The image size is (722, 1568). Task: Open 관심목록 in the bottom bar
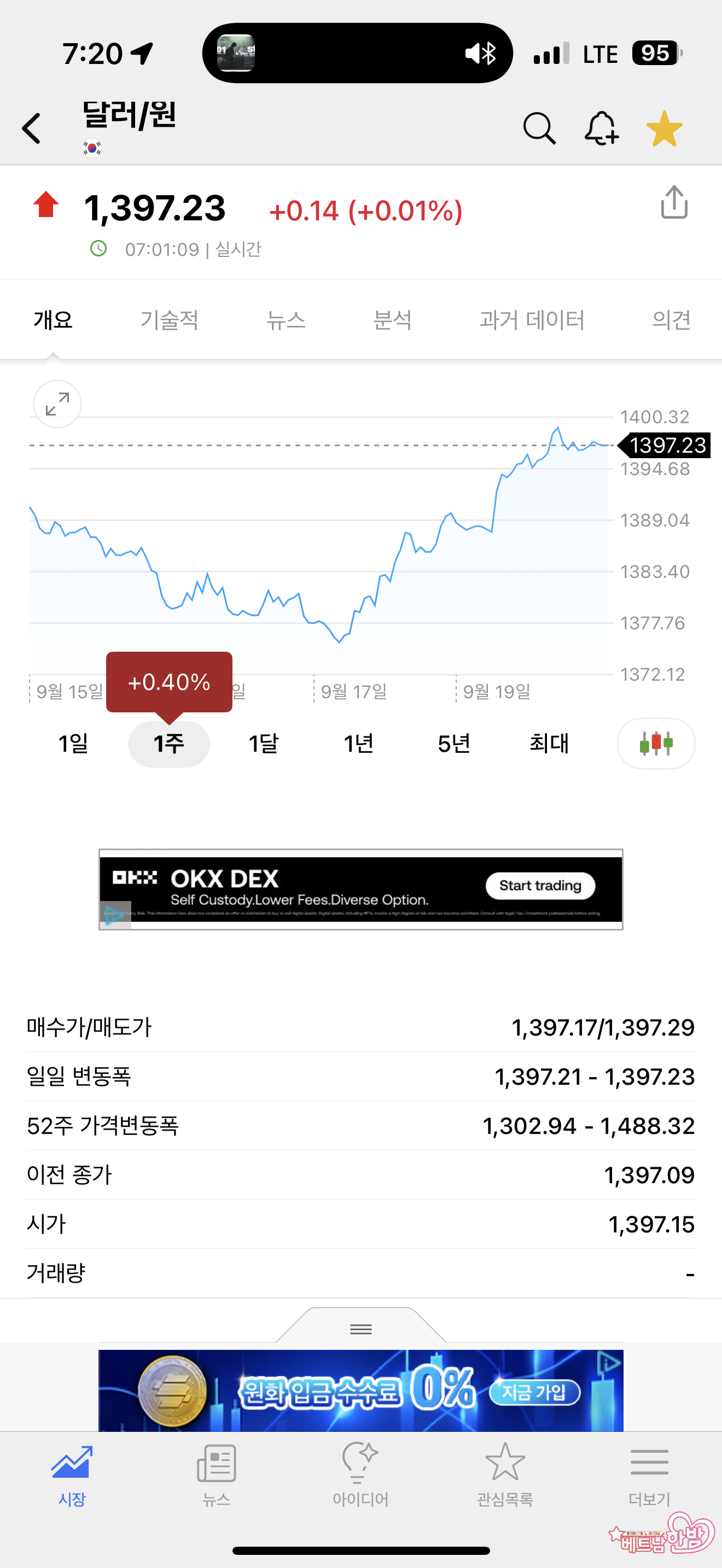[x=505, y=1473]
